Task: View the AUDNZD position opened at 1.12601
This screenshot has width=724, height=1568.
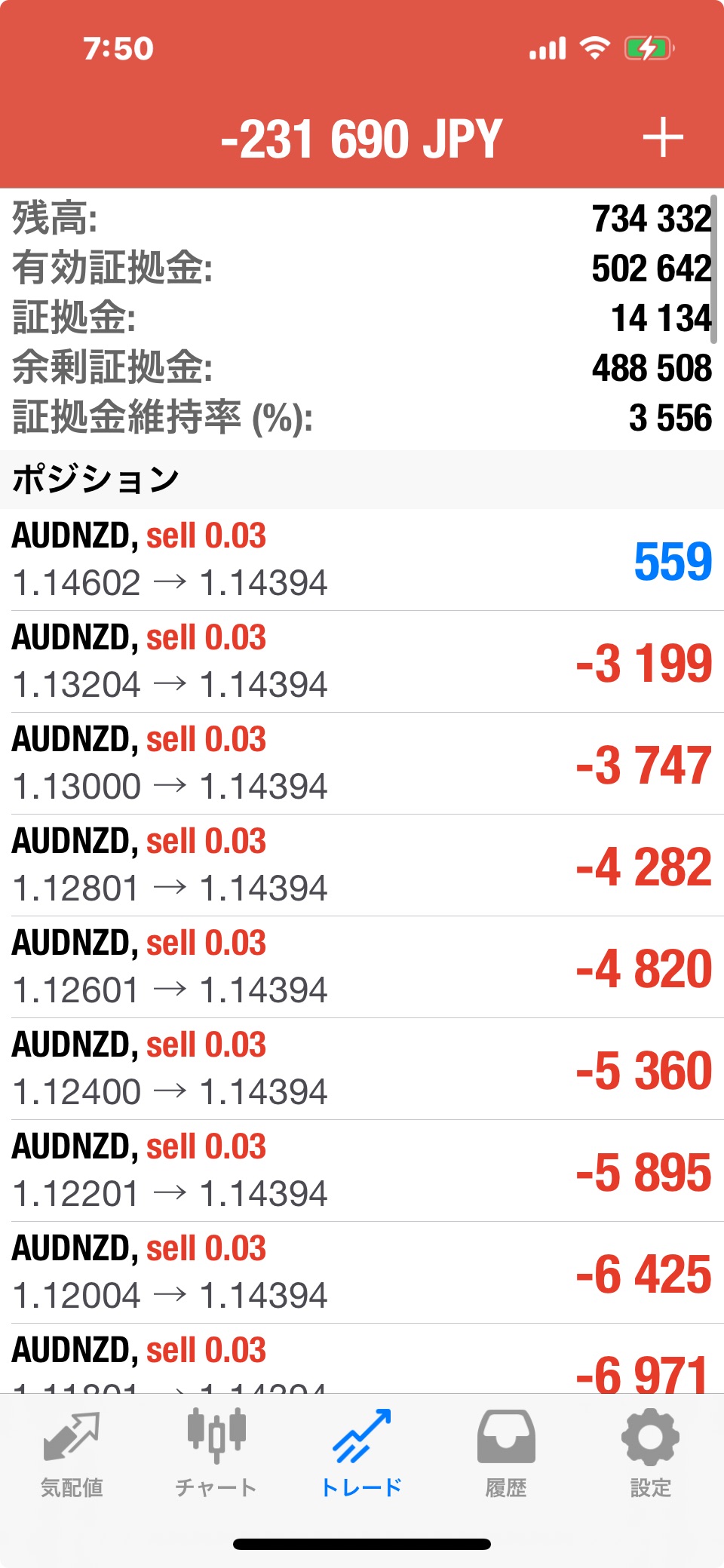Action: pos(362,968)
